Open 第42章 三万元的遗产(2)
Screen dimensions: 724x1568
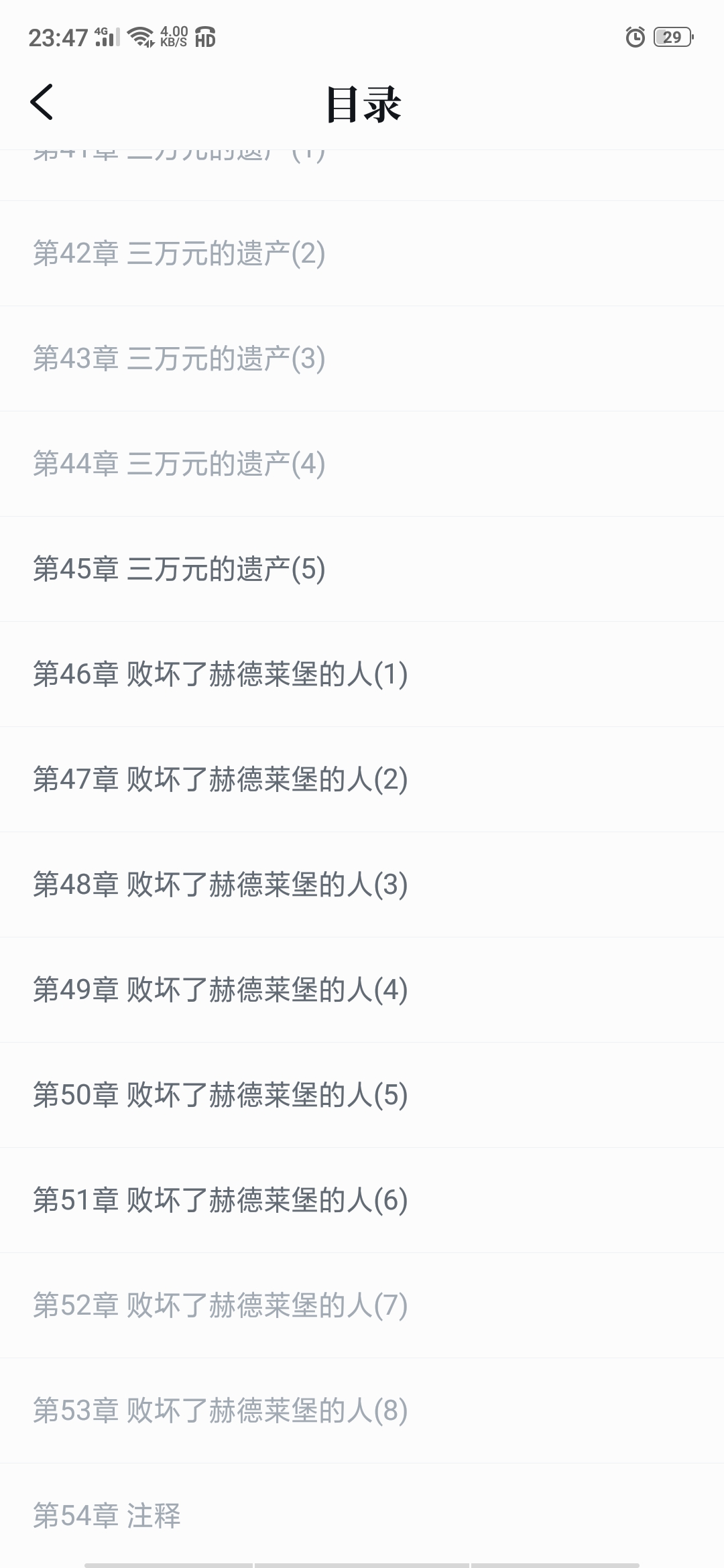(x=362, y=253)
